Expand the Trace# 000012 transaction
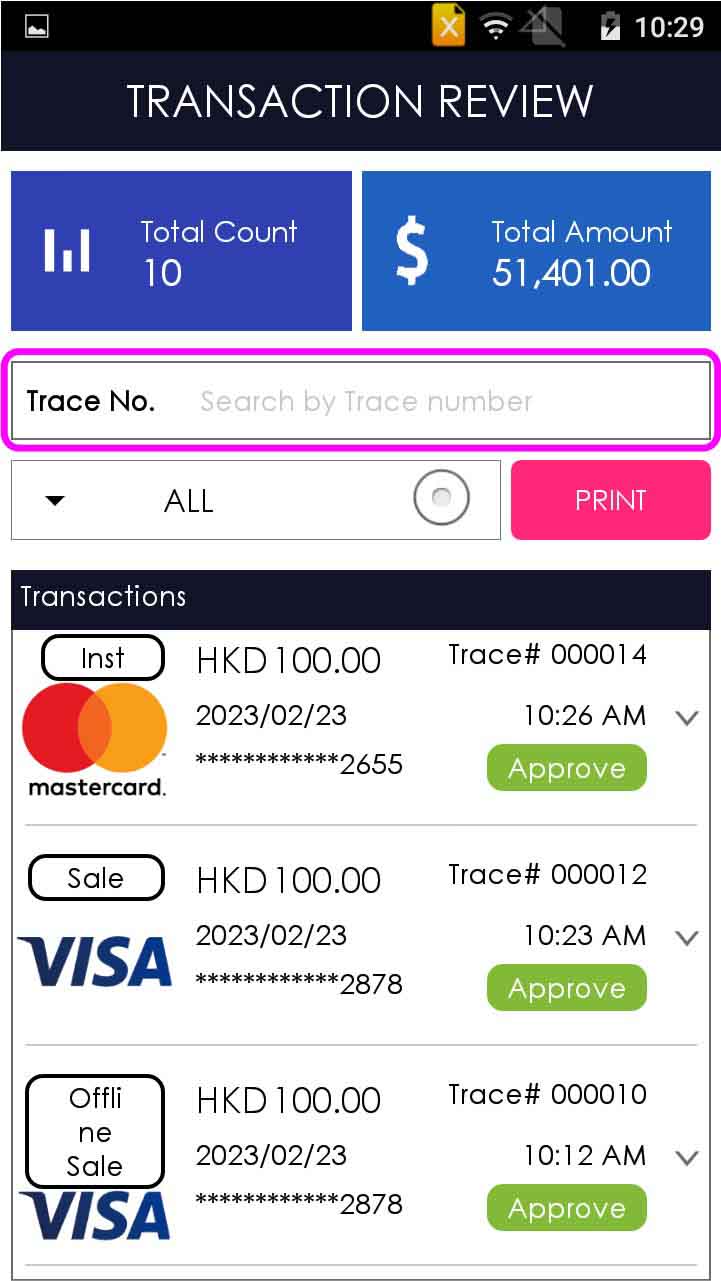 click(x=686, y=938)
